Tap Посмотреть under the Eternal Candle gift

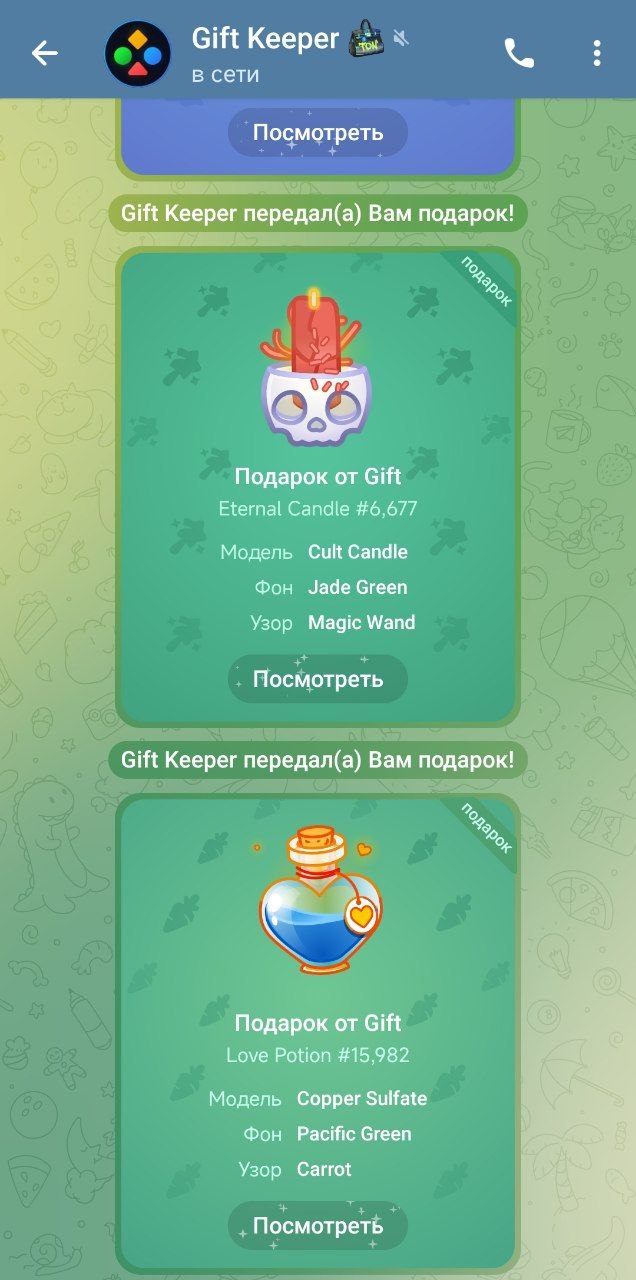[x=318, y=679]
